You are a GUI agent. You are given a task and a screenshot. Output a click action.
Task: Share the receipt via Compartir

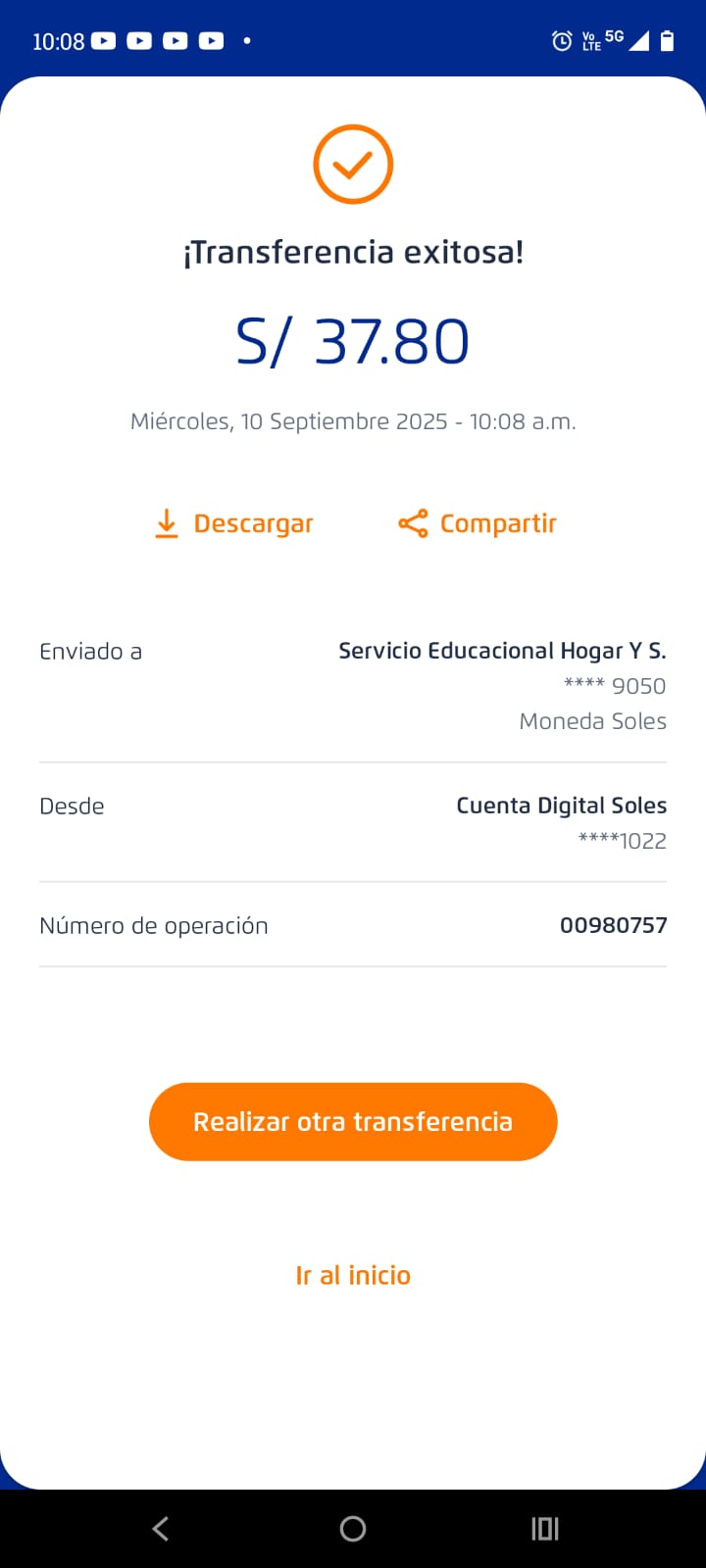478,523
